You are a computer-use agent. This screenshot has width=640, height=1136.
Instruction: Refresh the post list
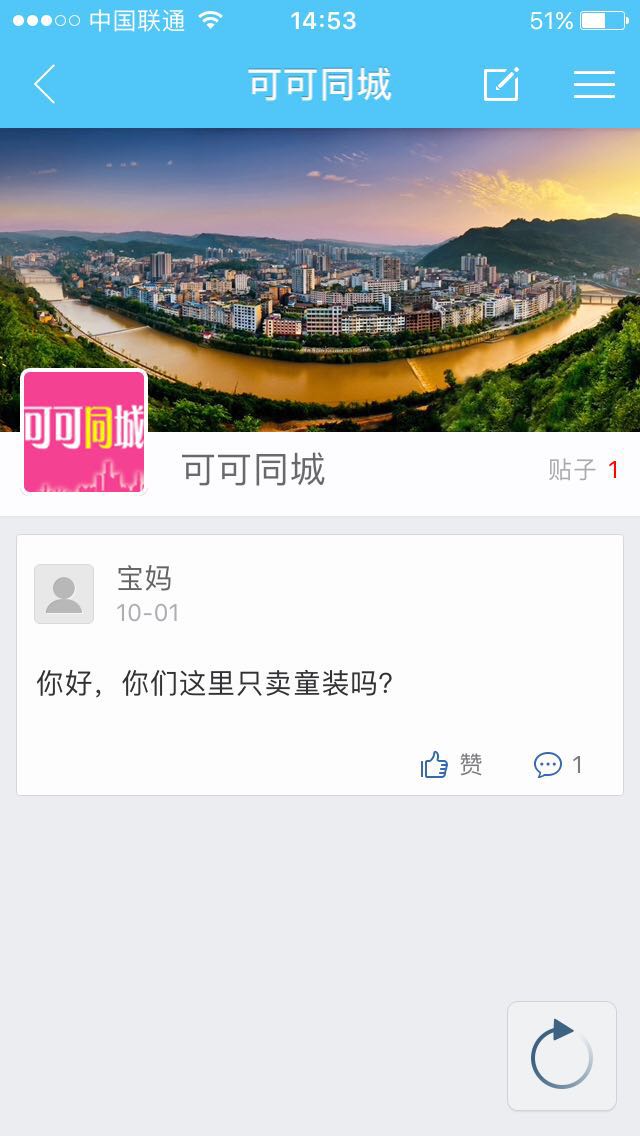(x=562, y=1056)
